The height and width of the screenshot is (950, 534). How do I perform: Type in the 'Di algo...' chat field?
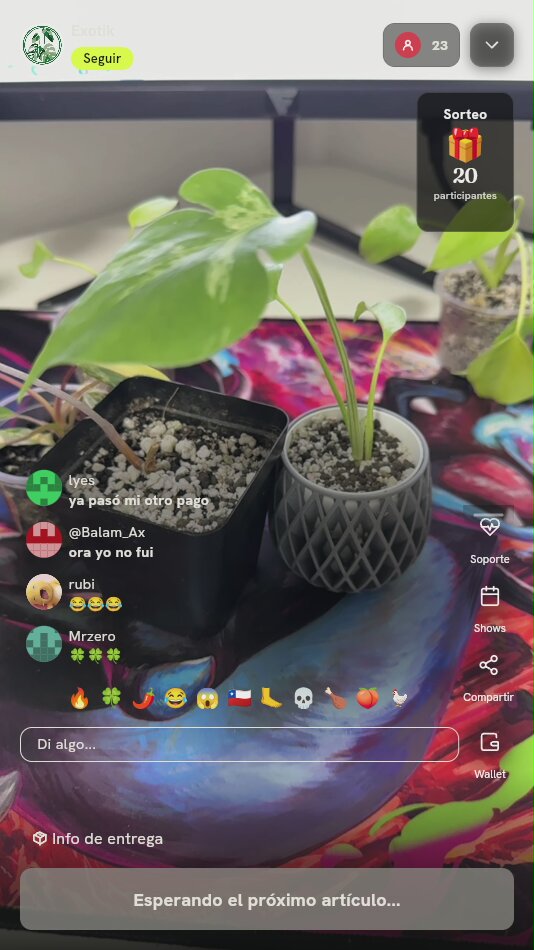pyautogui.click(x=239, y=744)
